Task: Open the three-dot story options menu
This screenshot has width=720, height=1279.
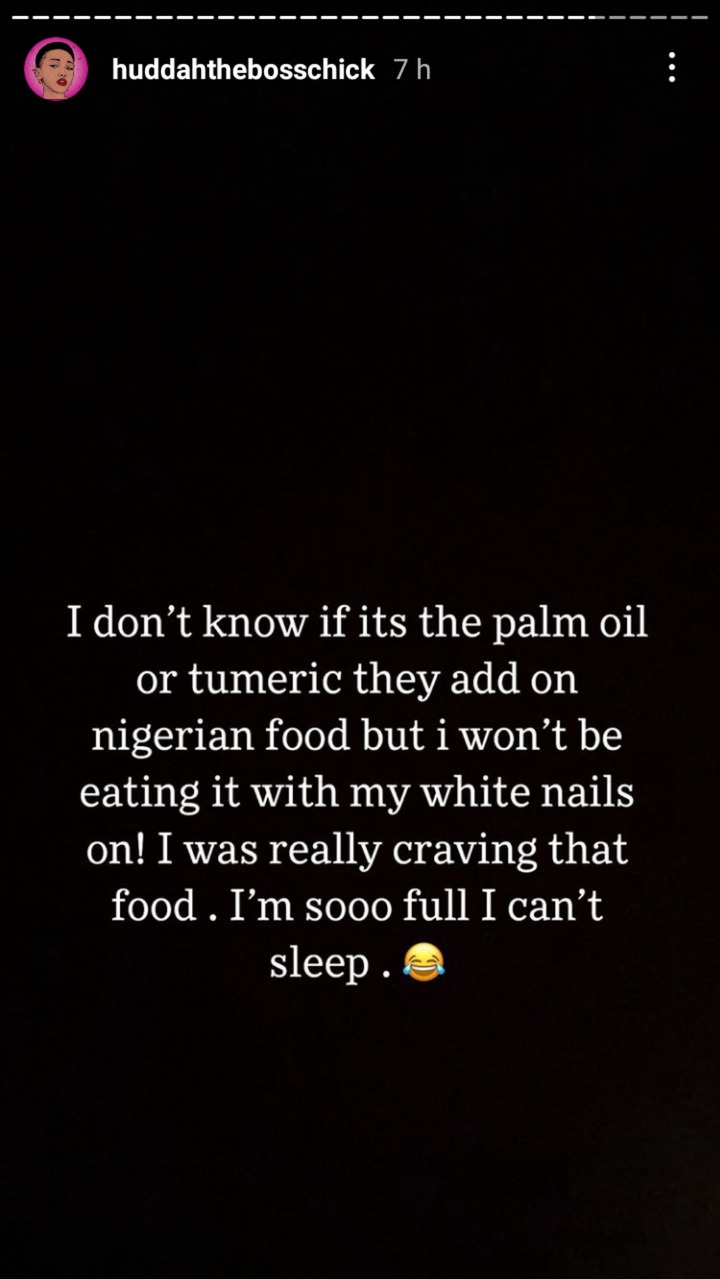Action: click(672, 67)
